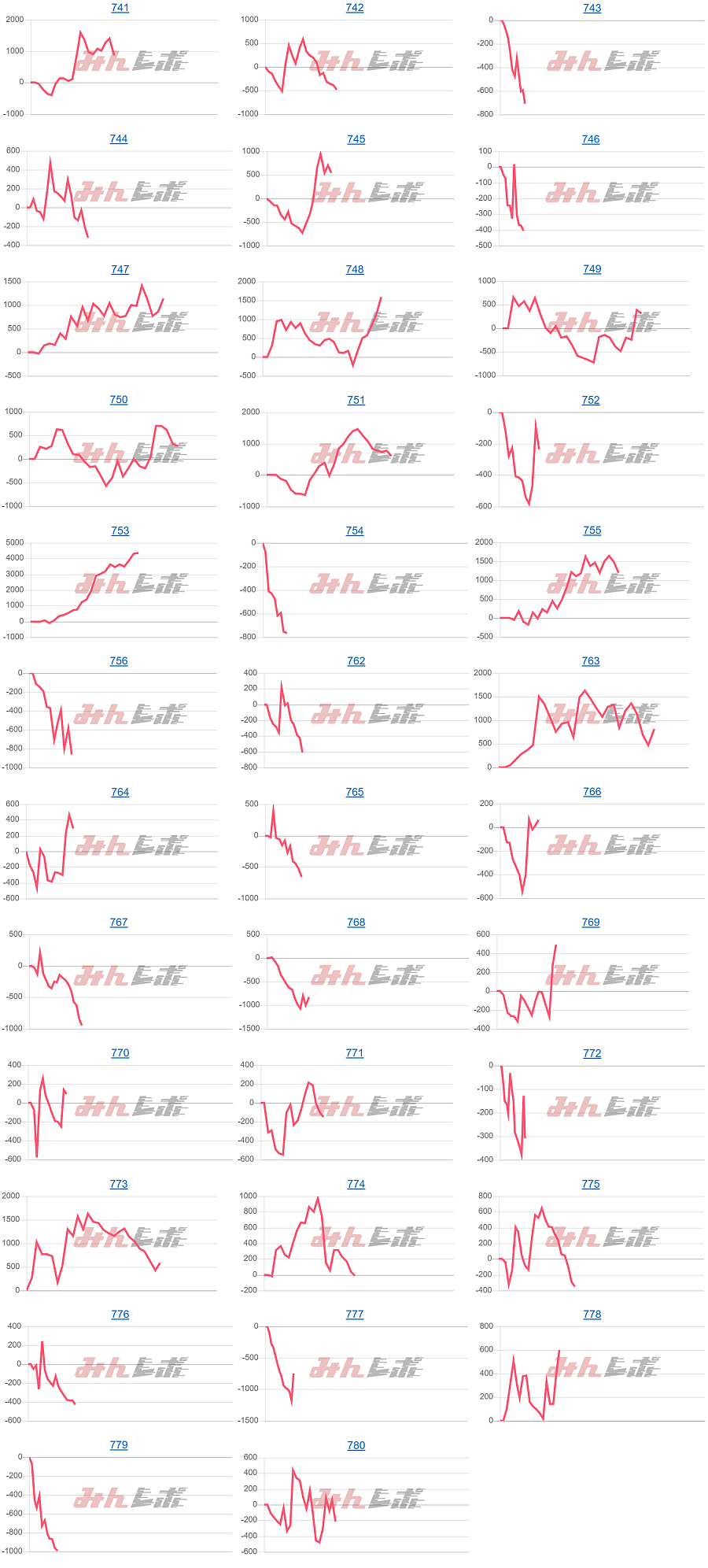Open the 769 link
The image size is (708, 1568).
click(x=590, y=922)
